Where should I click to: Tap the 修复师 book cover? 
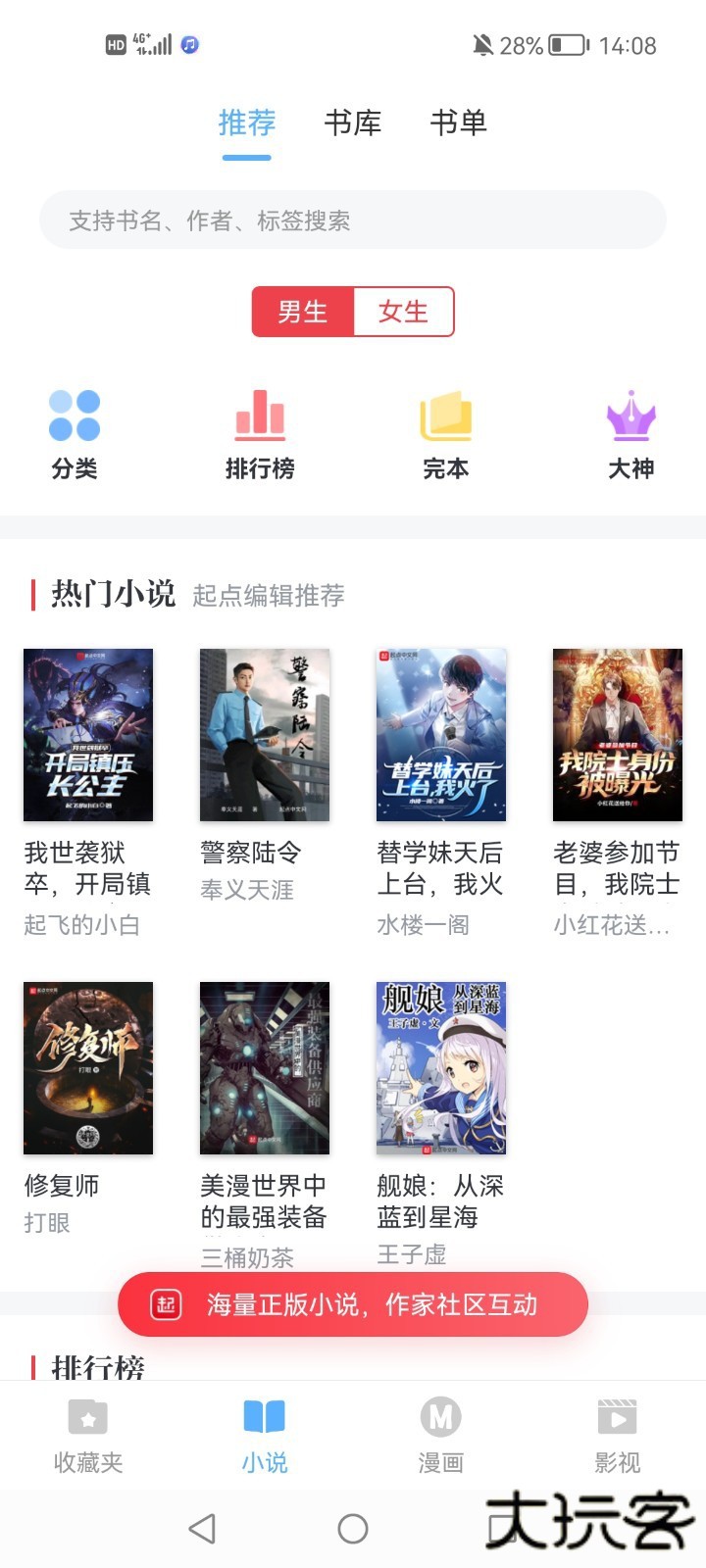click(x=88, y=1068)
